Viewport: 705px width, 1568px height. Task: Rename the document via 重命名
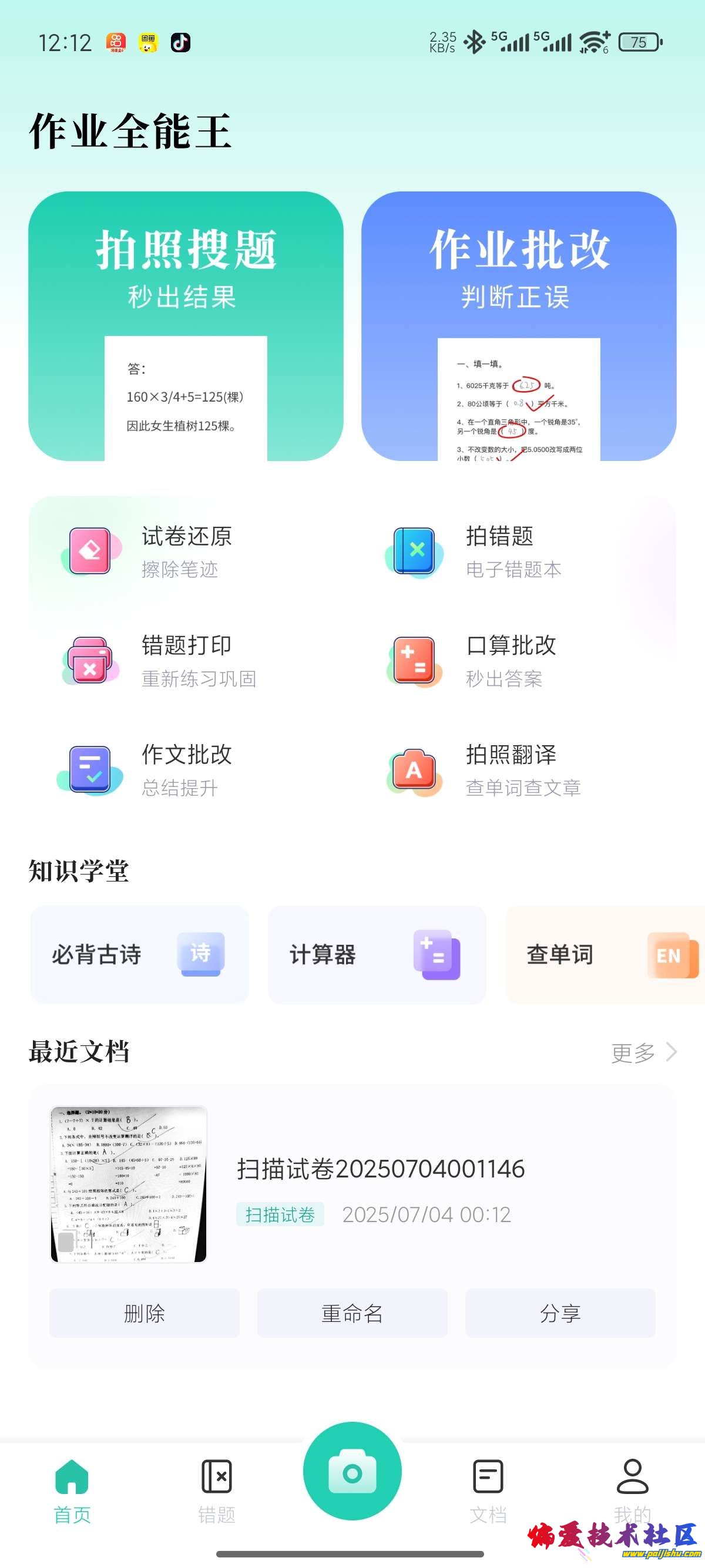click(352, 1313)
